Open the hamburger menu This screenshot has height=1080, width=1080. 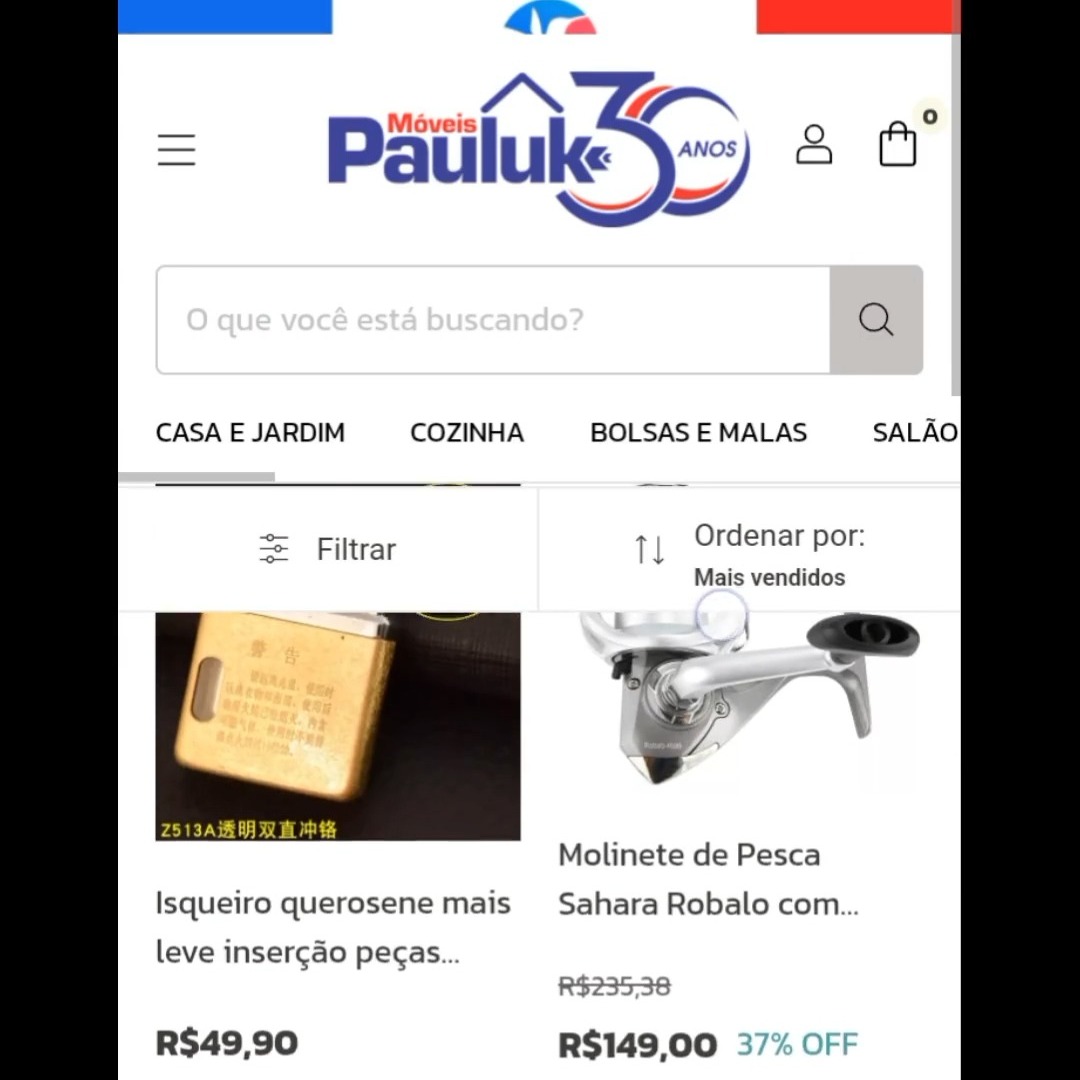(177, 150)
